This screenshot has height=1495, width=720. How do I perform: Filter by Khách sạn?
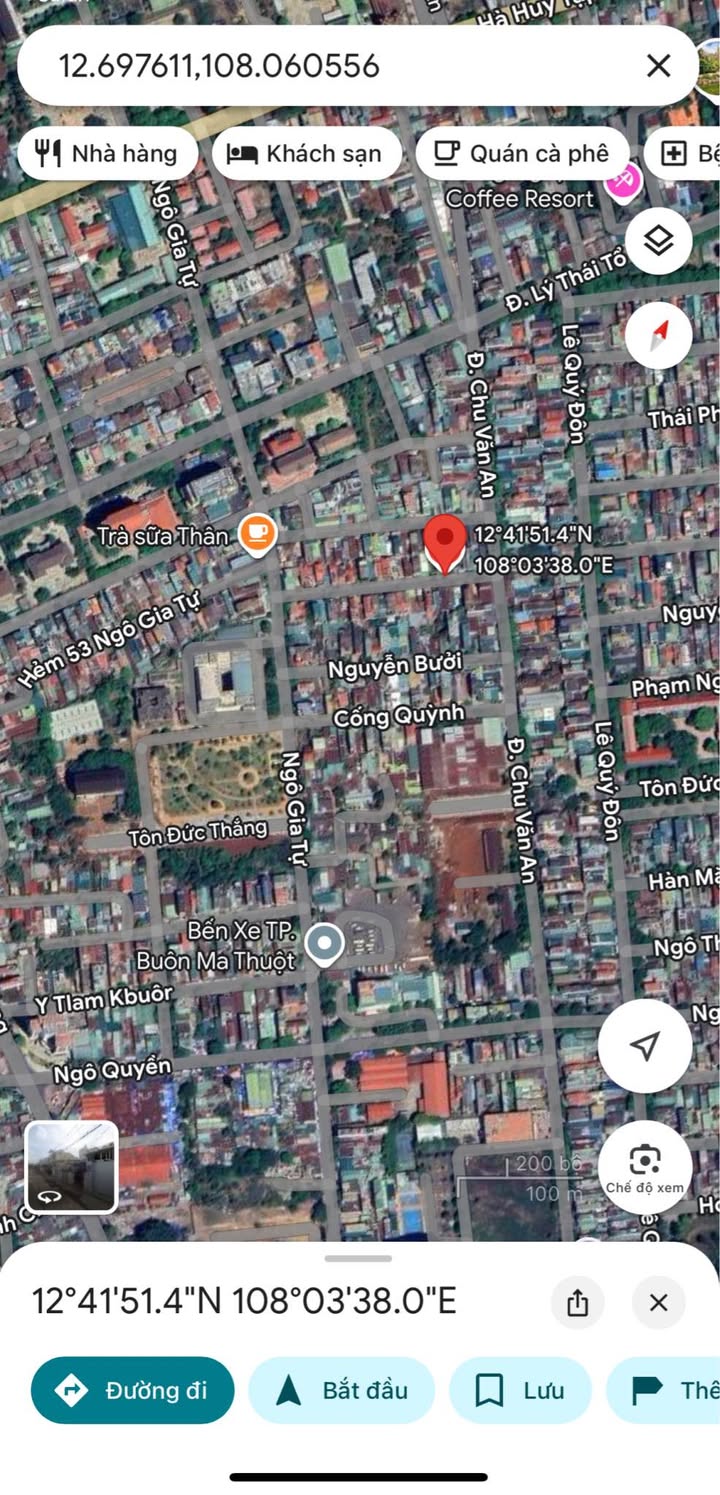[x=306, y=153]
